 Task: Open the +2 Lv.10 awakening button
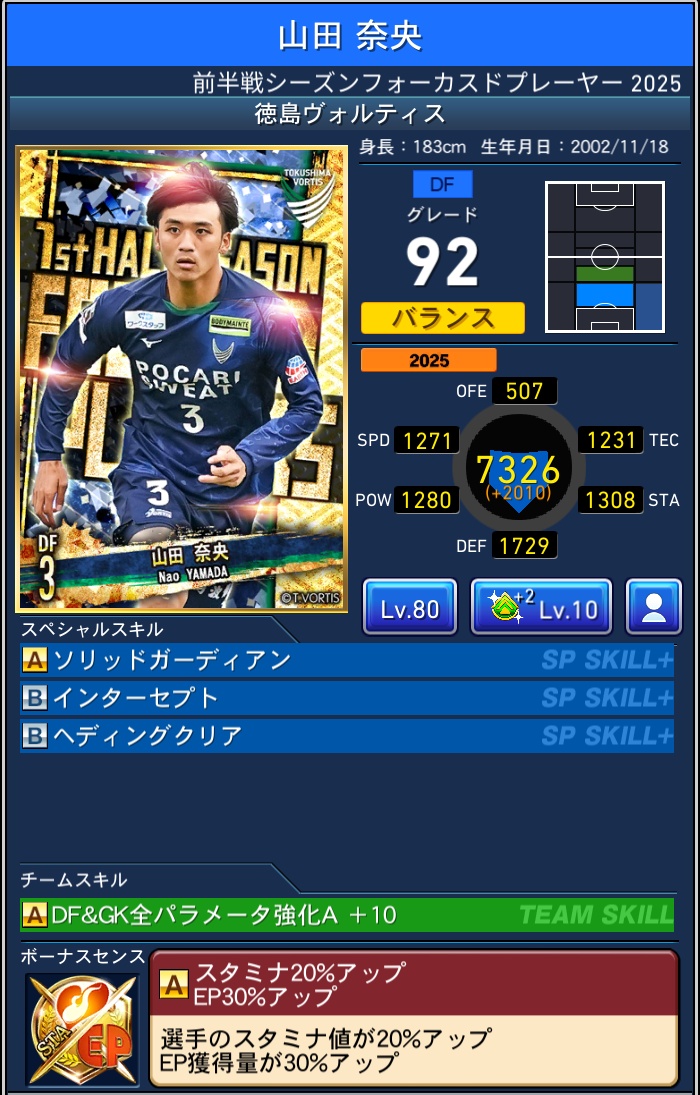(x=541, y=607)
